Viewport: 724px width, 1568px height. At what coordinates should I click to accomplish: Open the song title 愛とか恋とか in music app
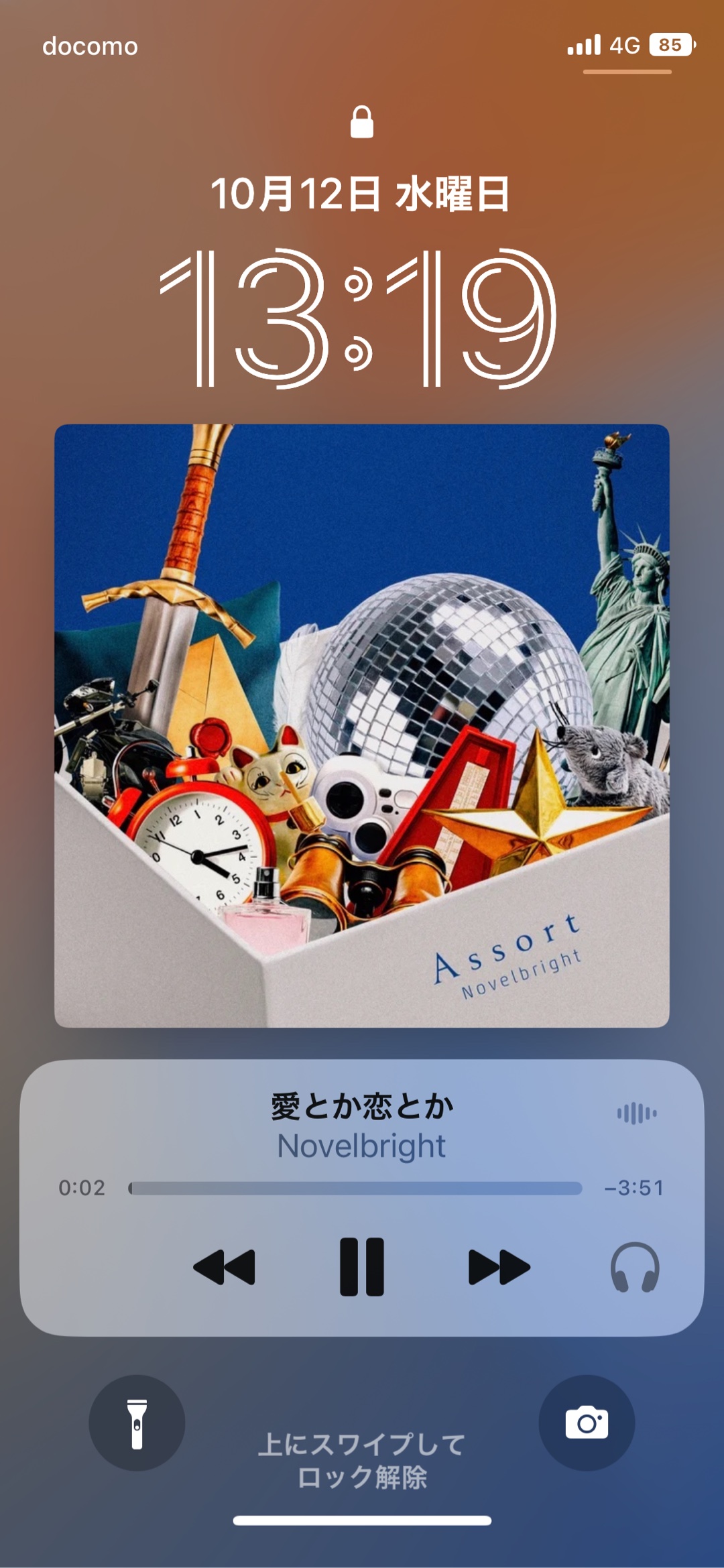(362, 1106)
